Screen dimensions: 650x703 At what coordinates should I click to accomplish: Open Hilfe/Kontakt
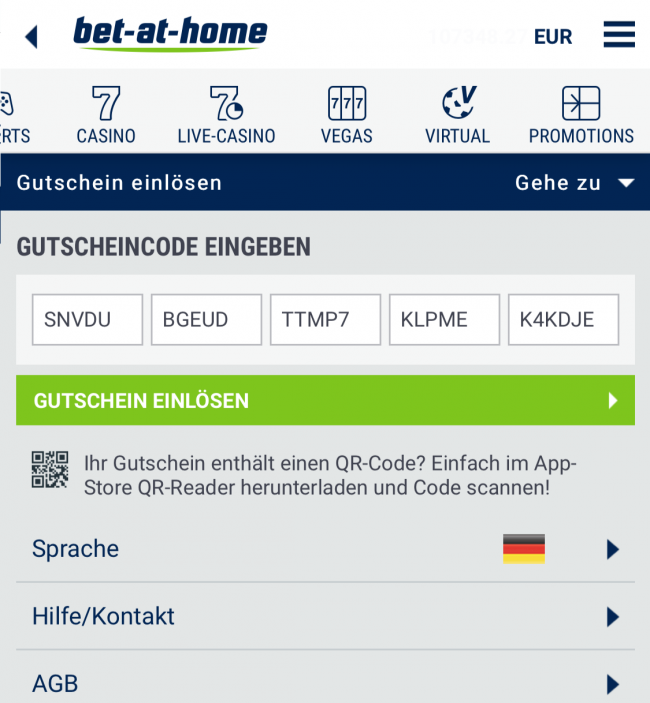(325, 616)
